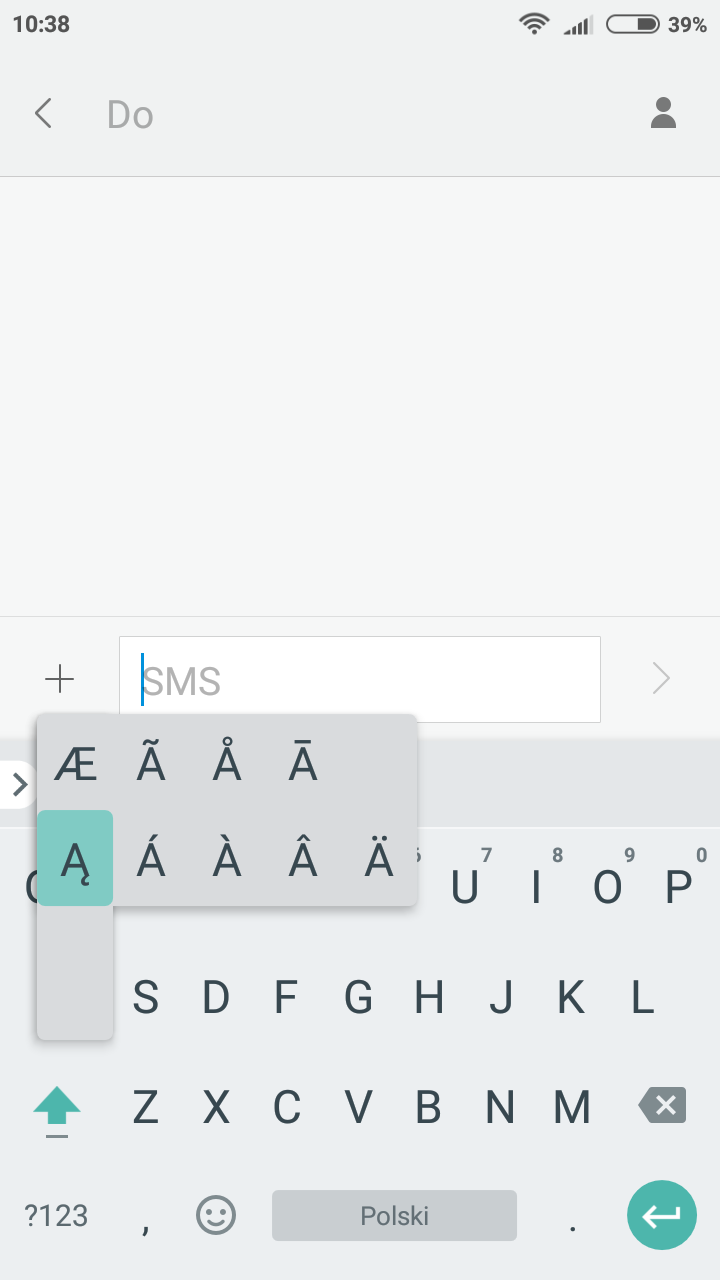This screenshot has height=1280, width=720.
Task: Pick the Å accent variant
Action: pos(227,765)
